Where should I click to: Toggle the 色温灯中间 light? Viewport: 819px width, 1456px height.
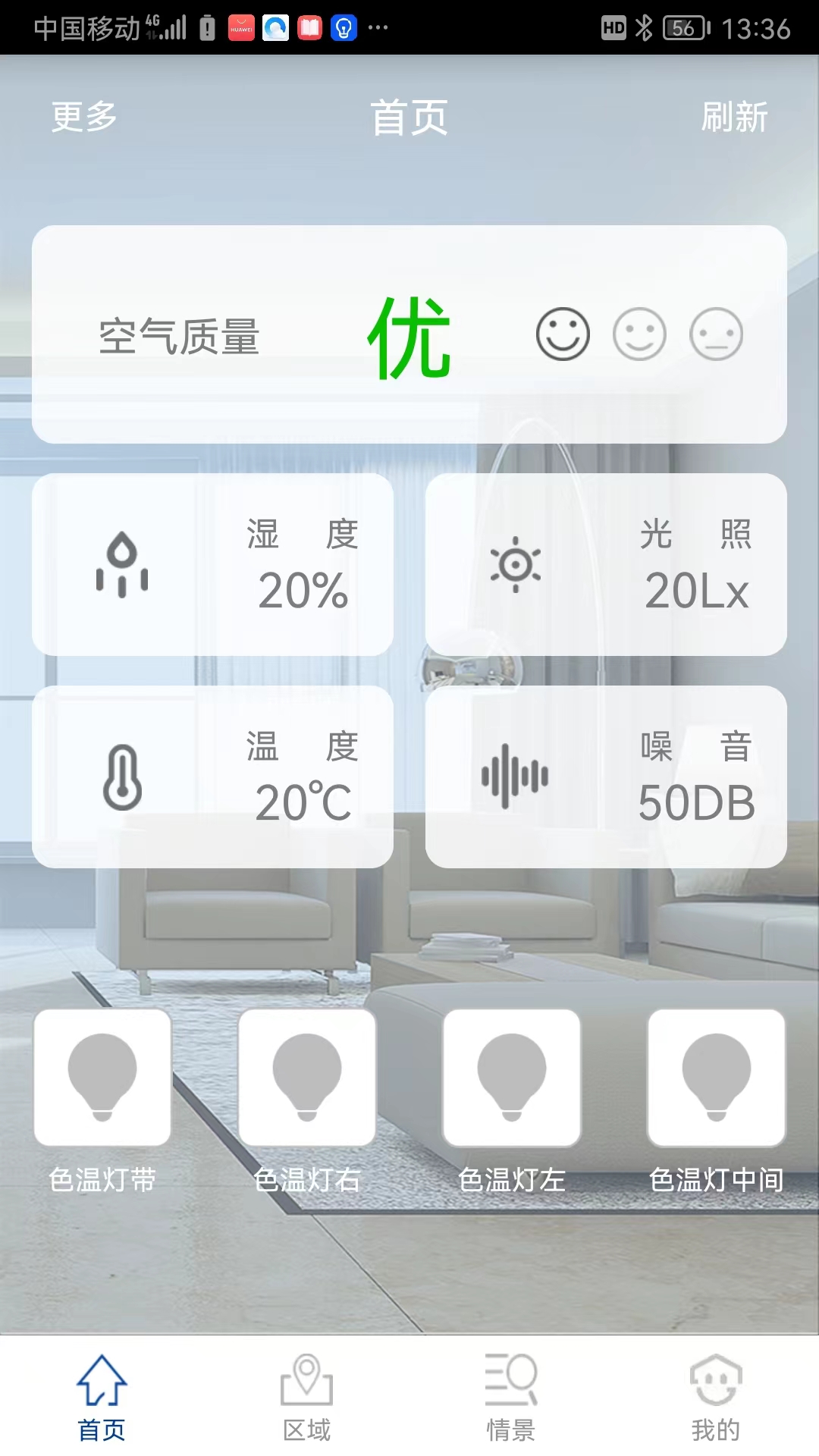tap(717, 1078)
